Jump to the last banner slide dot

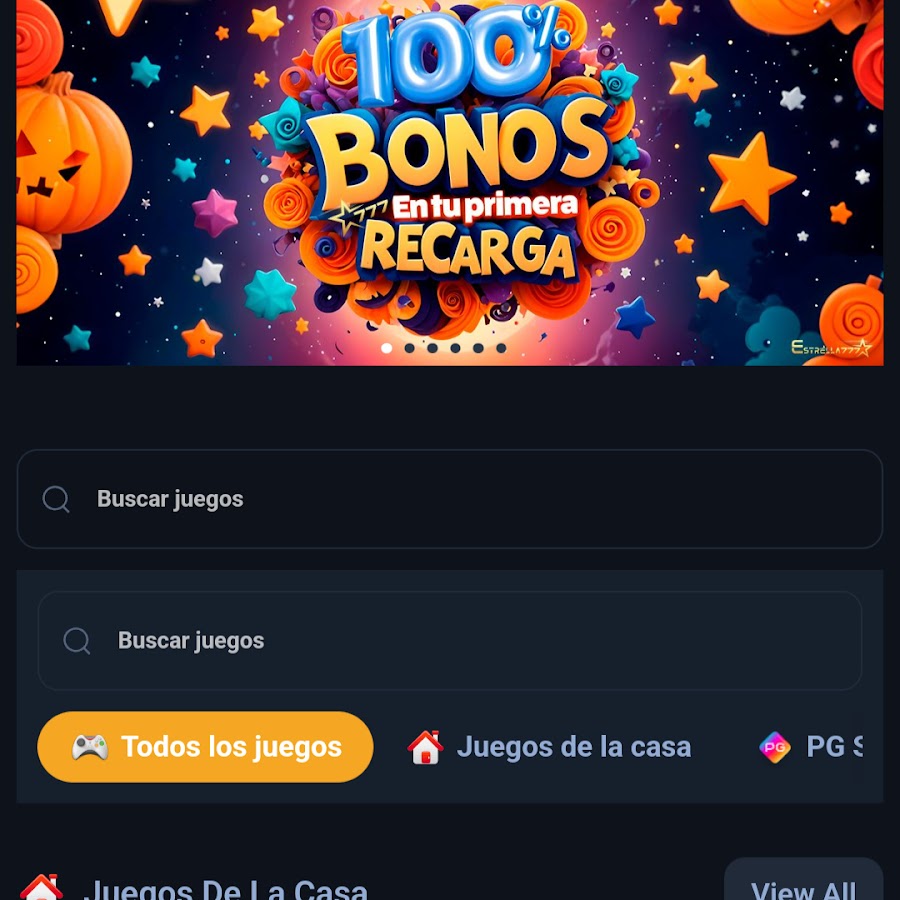tap(501, 348)
